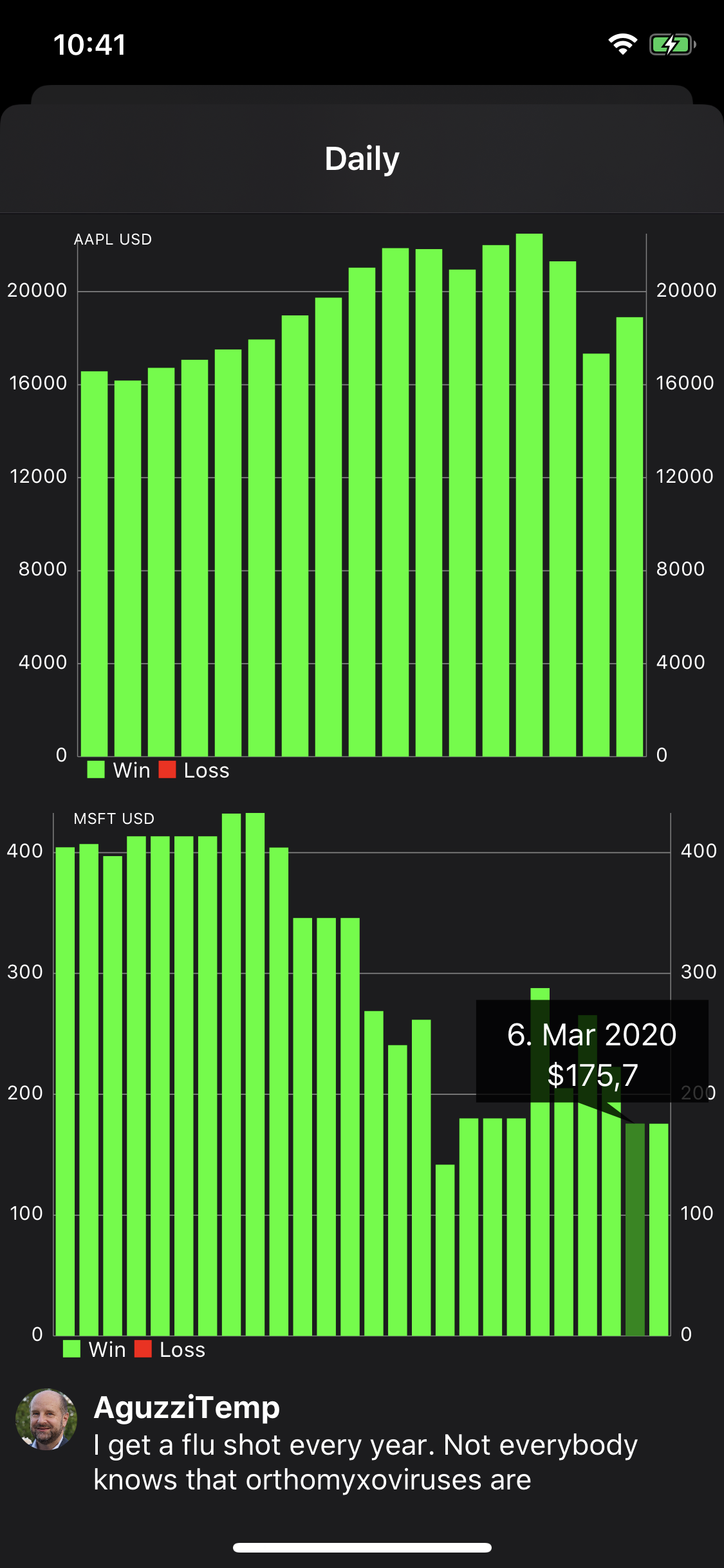Tap AguzziTemp's profile picture
This screenshot has height=1568, width=724.
tap(46, 1419)
